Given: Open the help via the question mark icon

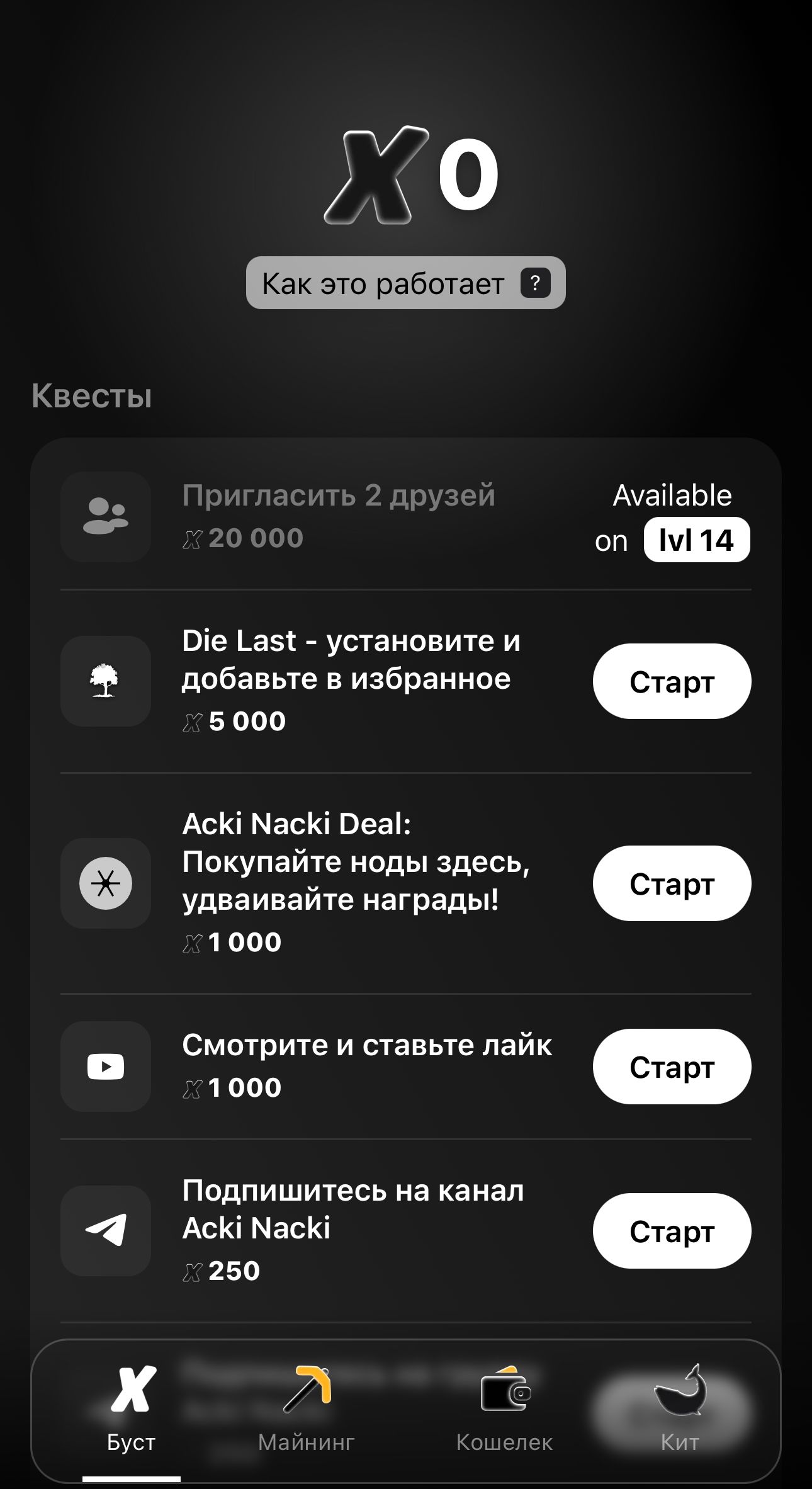Looking at the screenshot, I should point(534,283).
